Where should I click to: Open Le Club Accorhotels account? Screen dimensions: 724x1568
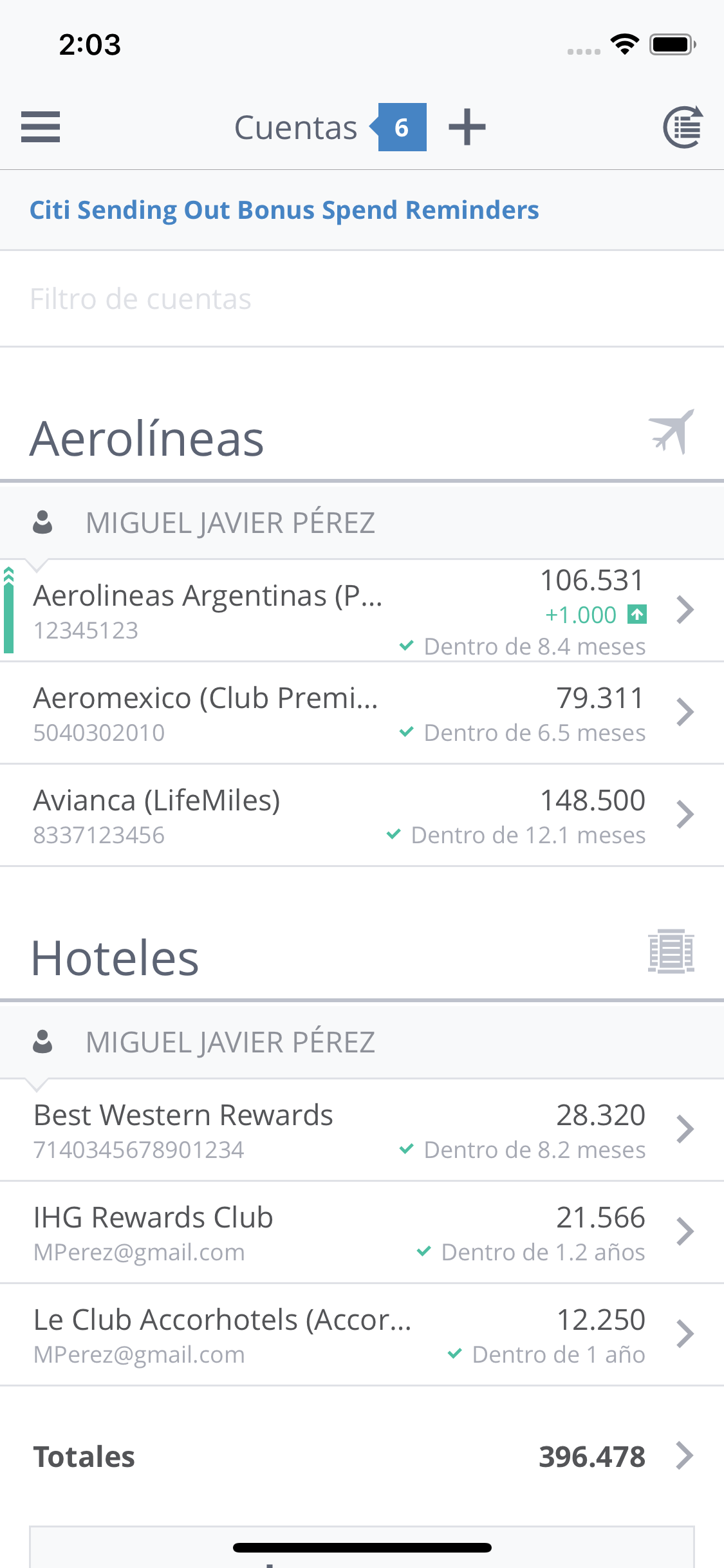362,1335
